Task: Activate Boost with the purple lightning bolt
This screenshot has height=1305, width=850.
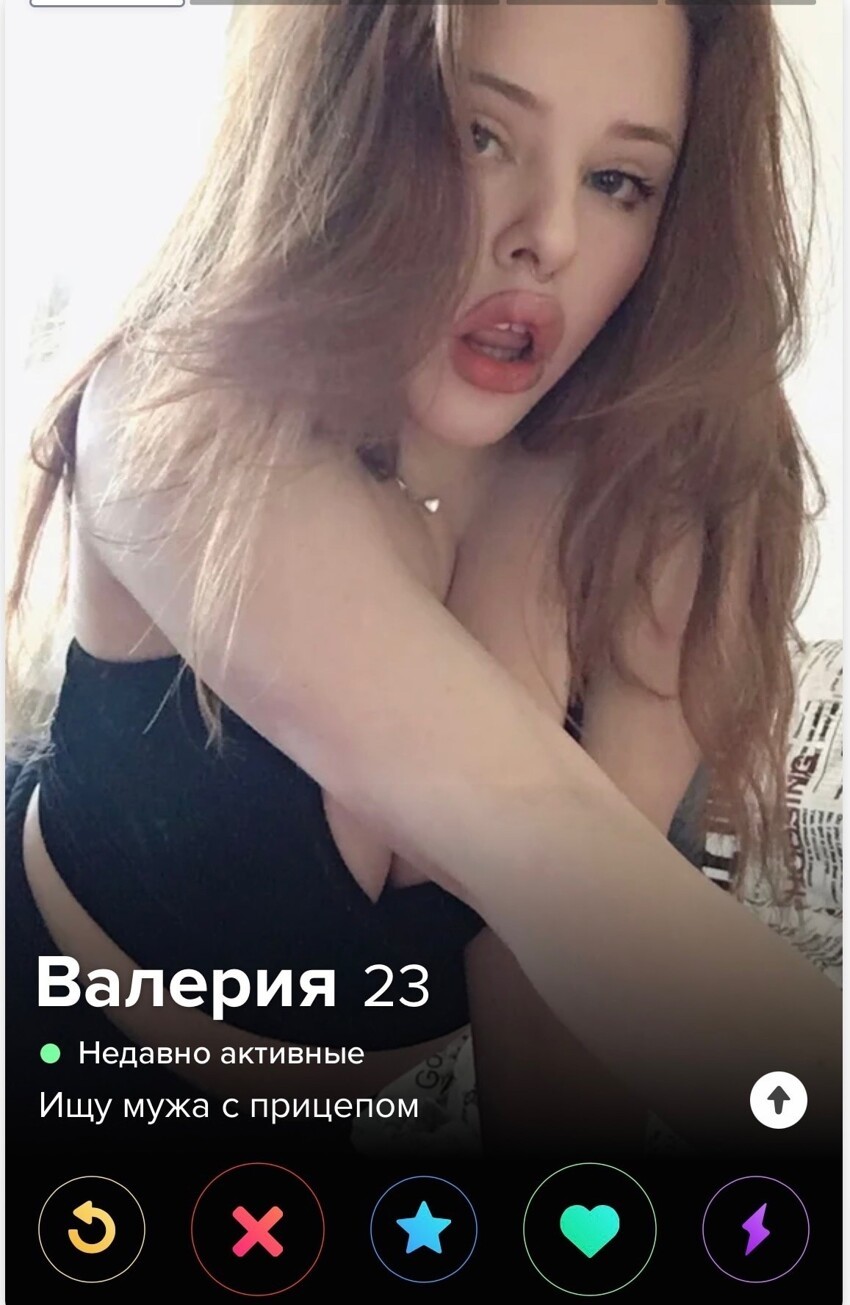Action: (x=755, y=1229)
